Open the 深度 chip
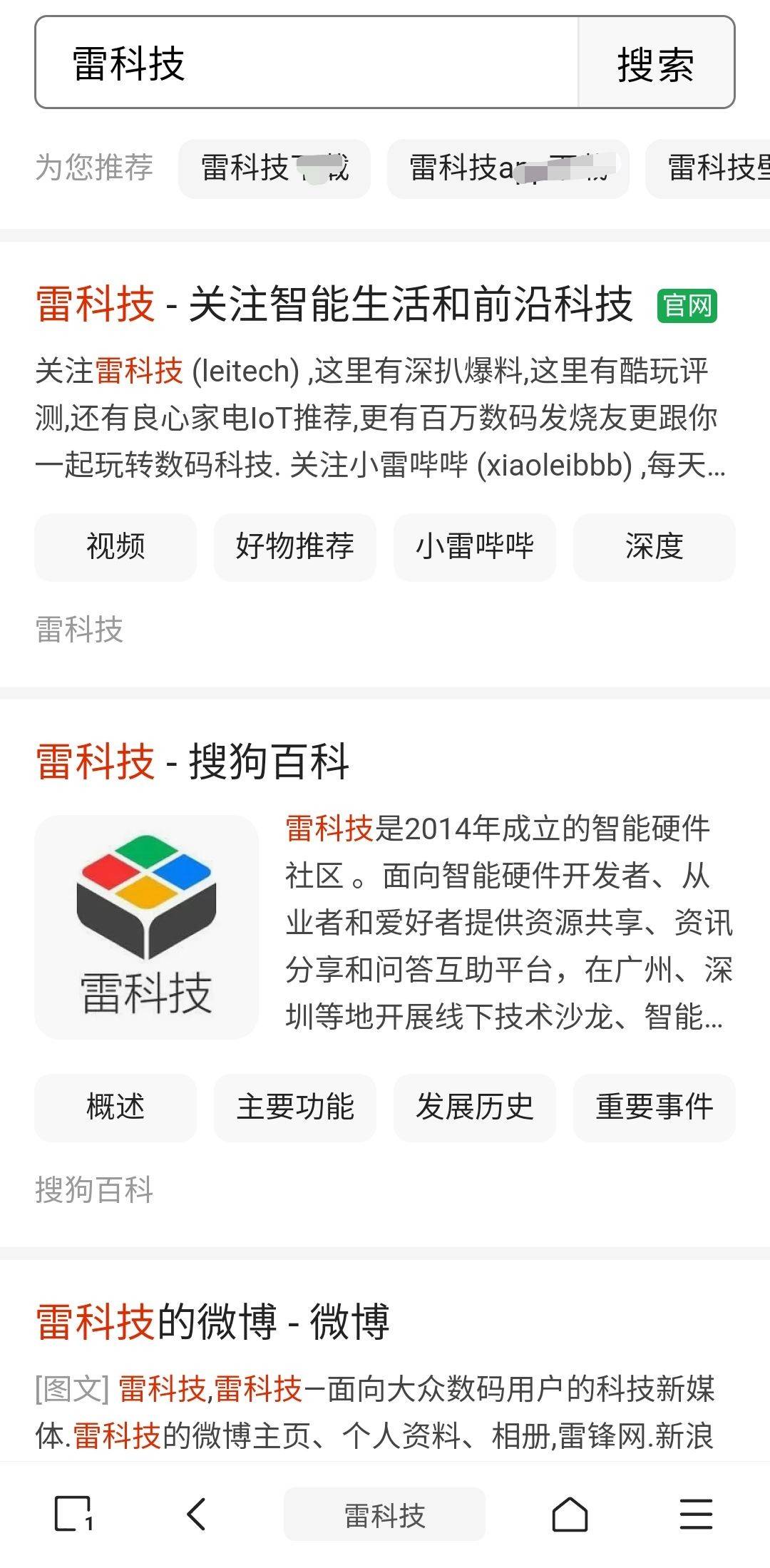This screenshot has height=1568, width=770. tap(654, 547)
